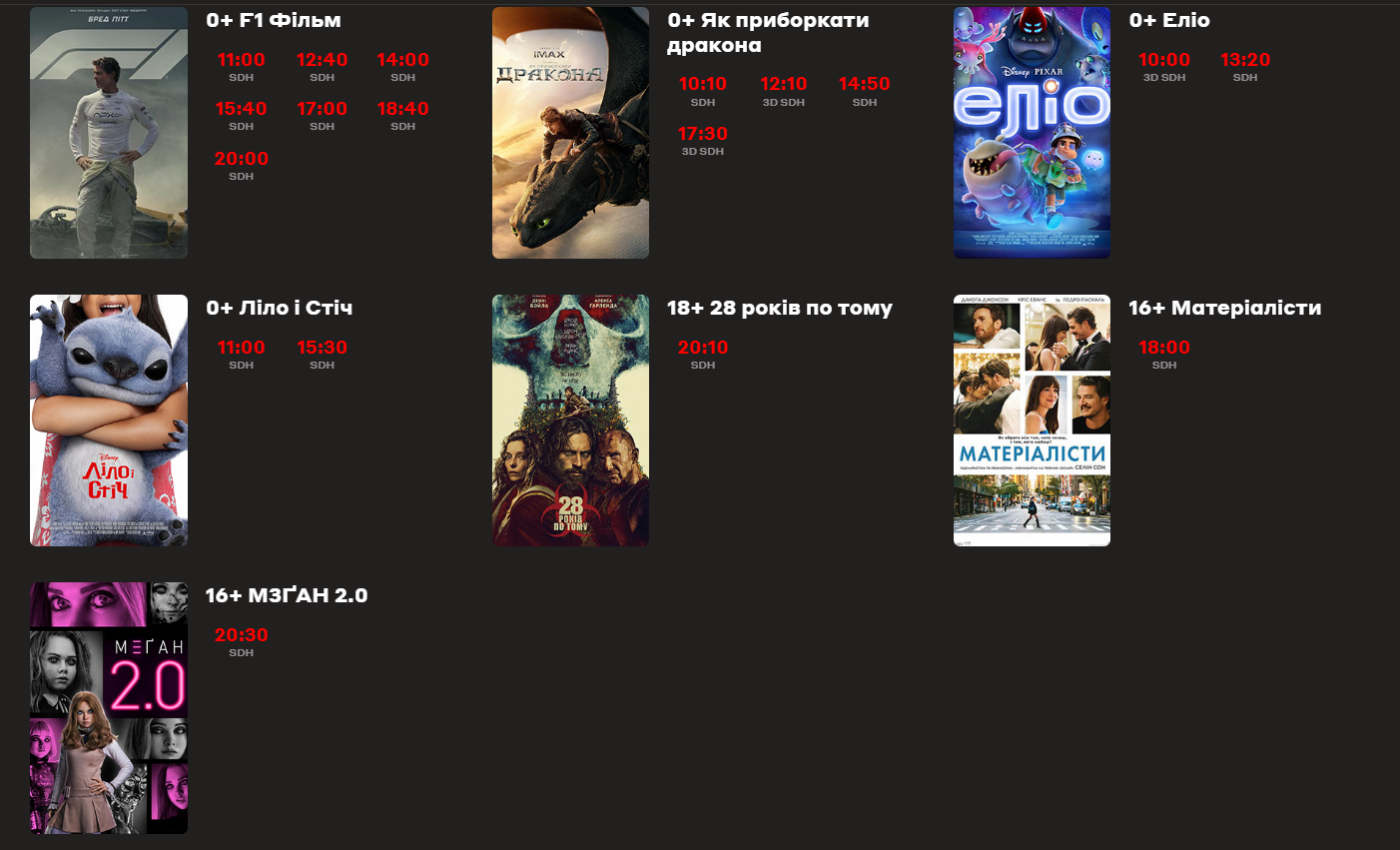Open the F1 Фільм poster
This screenshot has height=850, width=1400.
pos(109,133)
